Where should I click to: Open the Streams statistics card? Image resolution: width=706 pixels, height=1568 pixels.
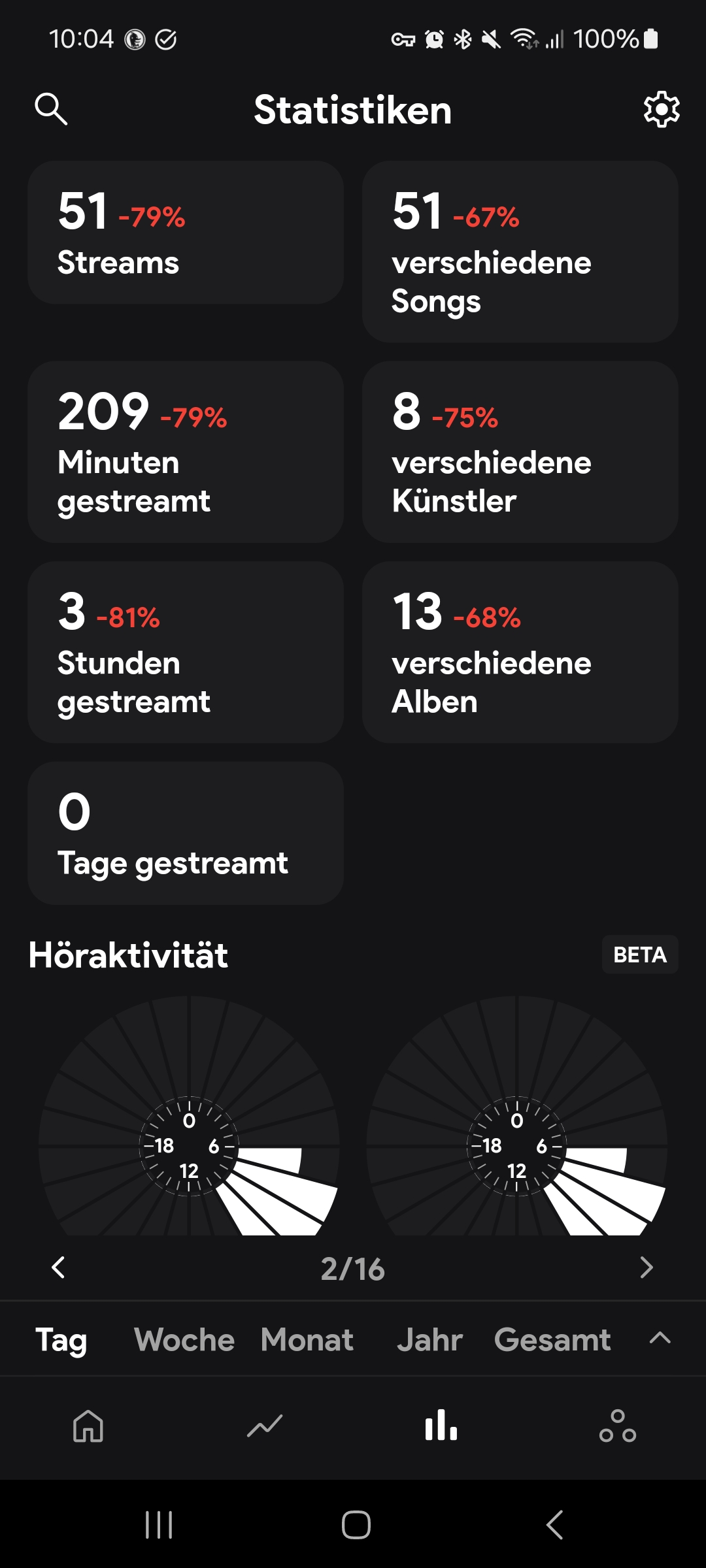pos(186,233)
